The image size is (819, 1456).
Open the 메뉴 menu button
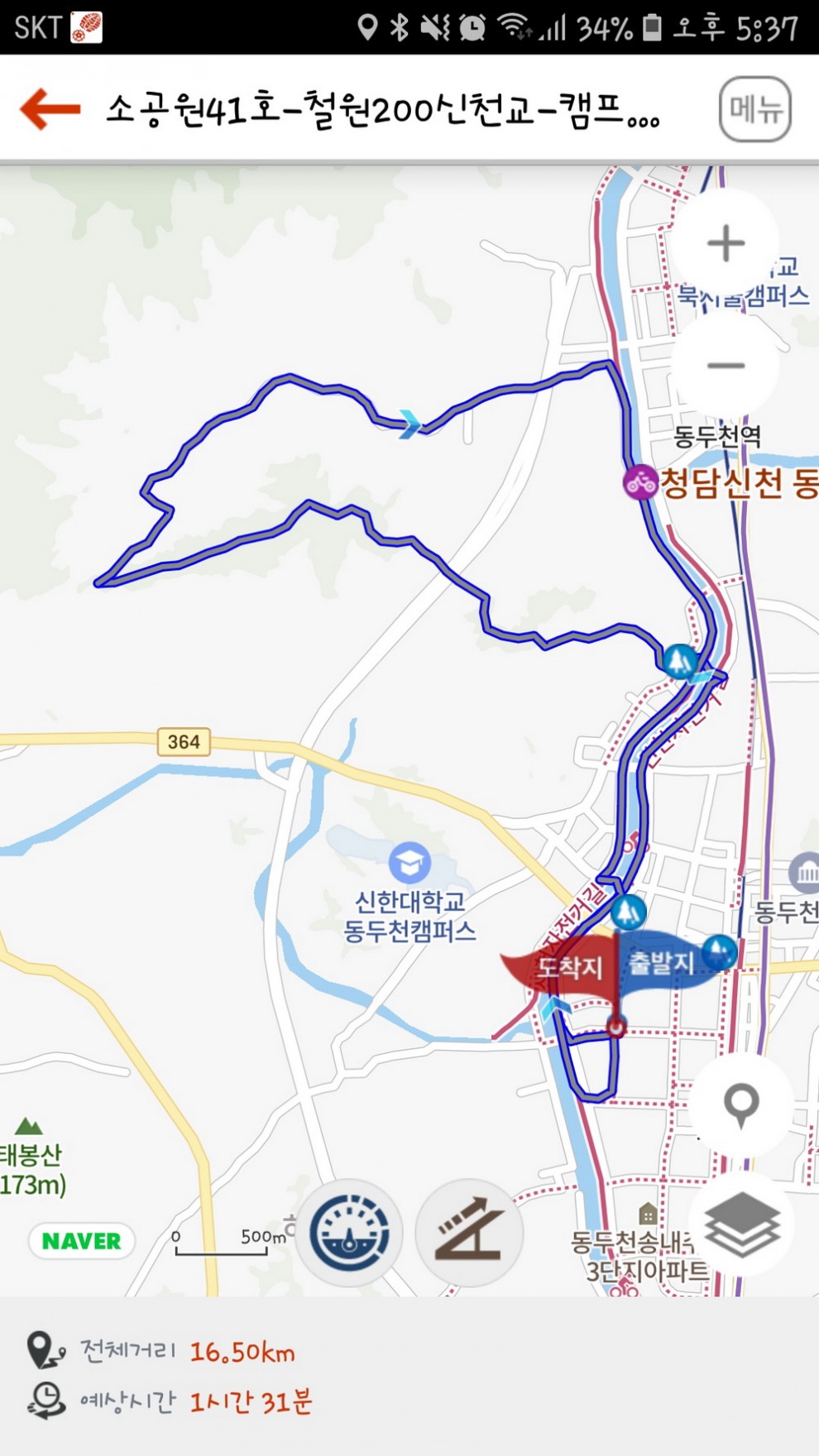tap(754, 108)
